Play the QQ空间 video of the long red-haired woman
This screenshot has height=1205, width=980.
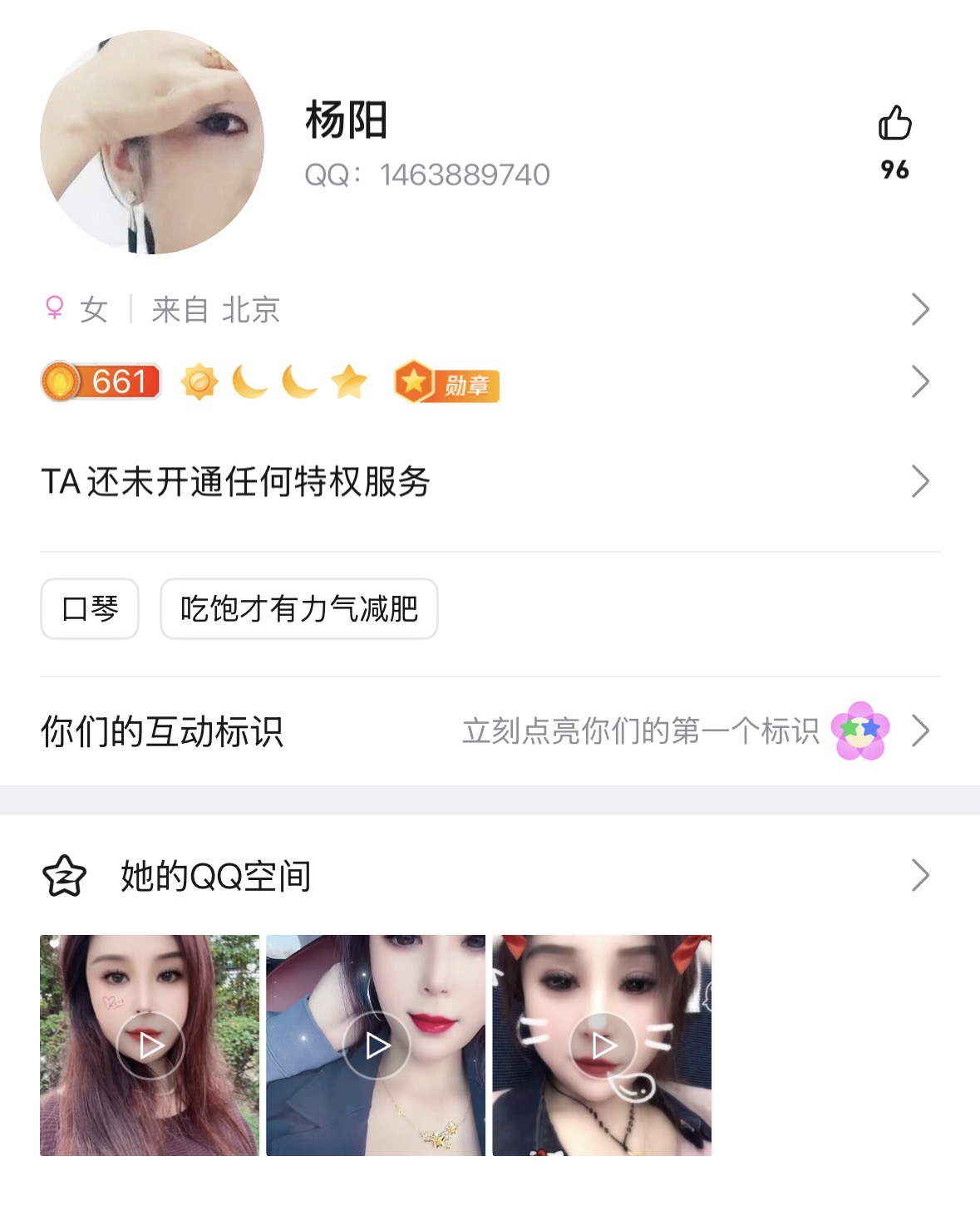click(x=150, y=1045)
